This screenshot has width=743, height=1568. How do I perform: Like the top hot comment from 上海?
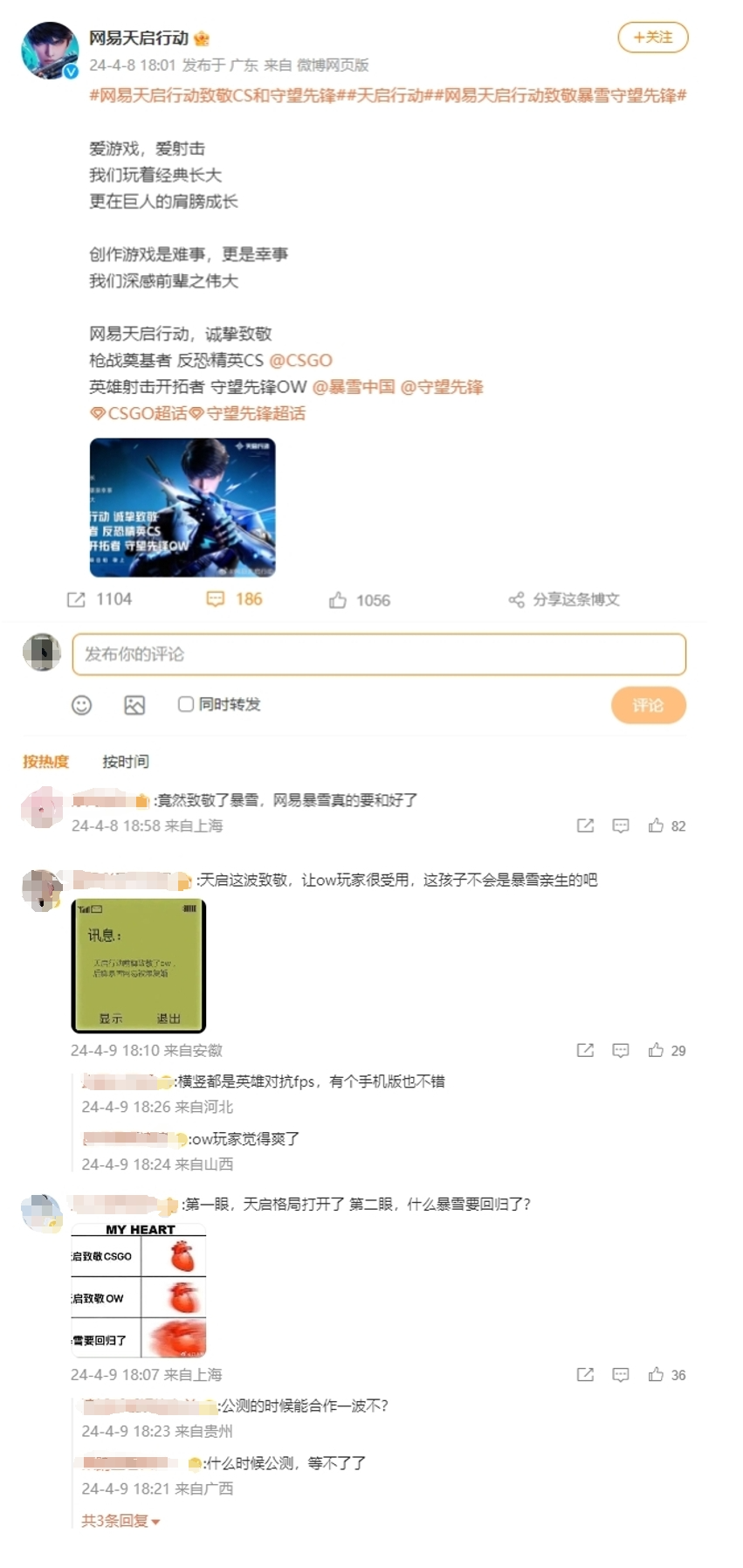tap(655, 825)
